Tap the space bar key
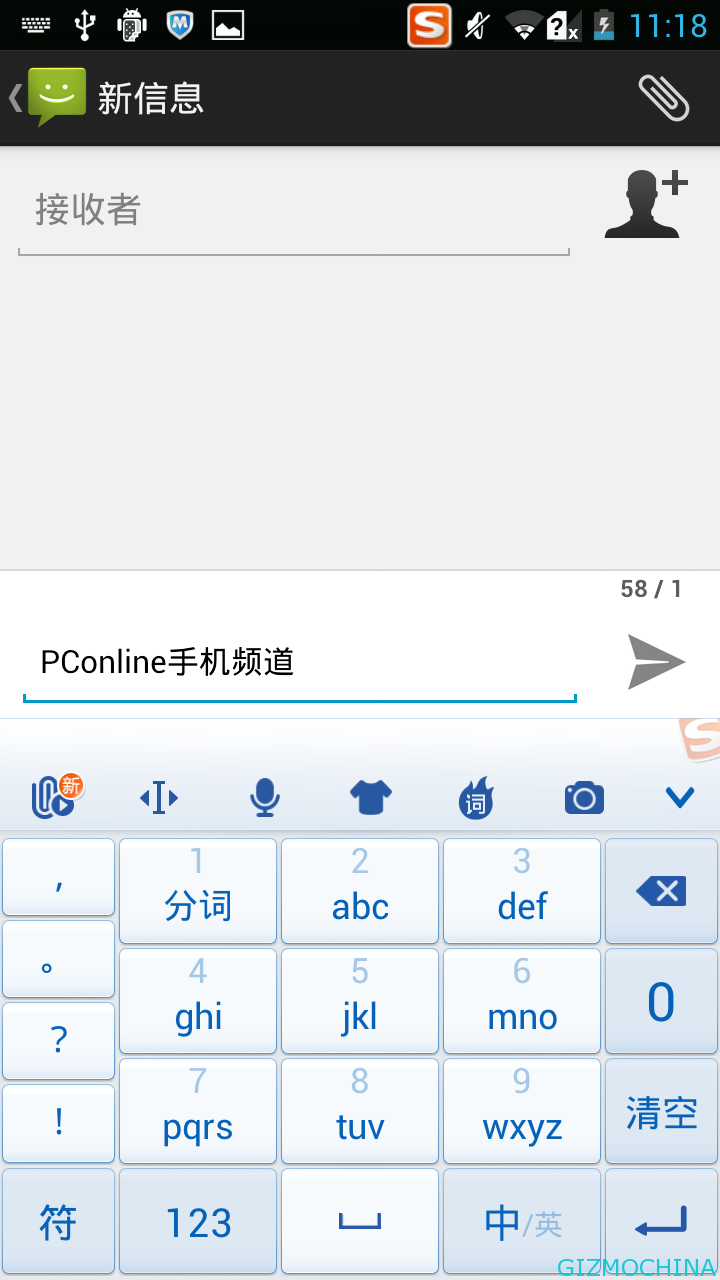This screenshot has height=1280, width=720. tap(360, 1222)
